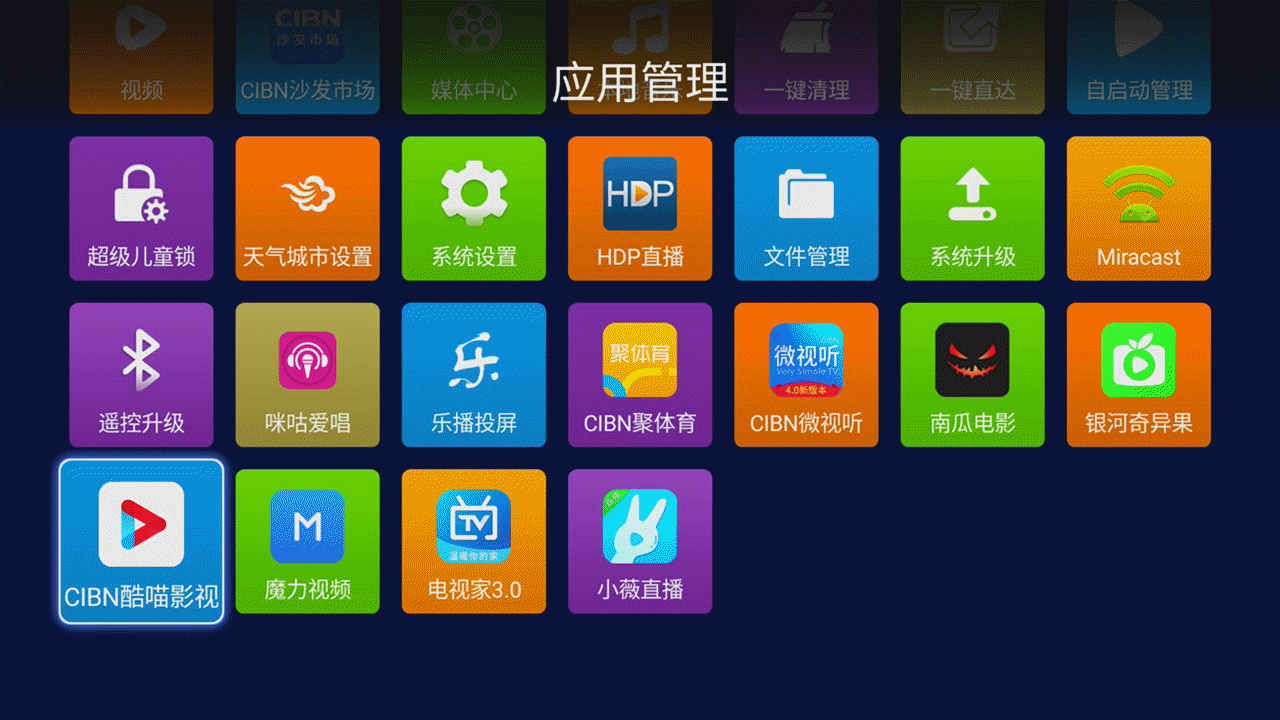Viewport: 1280px width, 720px height.
Task: Launch 天气城市设置
Action: 307,208
